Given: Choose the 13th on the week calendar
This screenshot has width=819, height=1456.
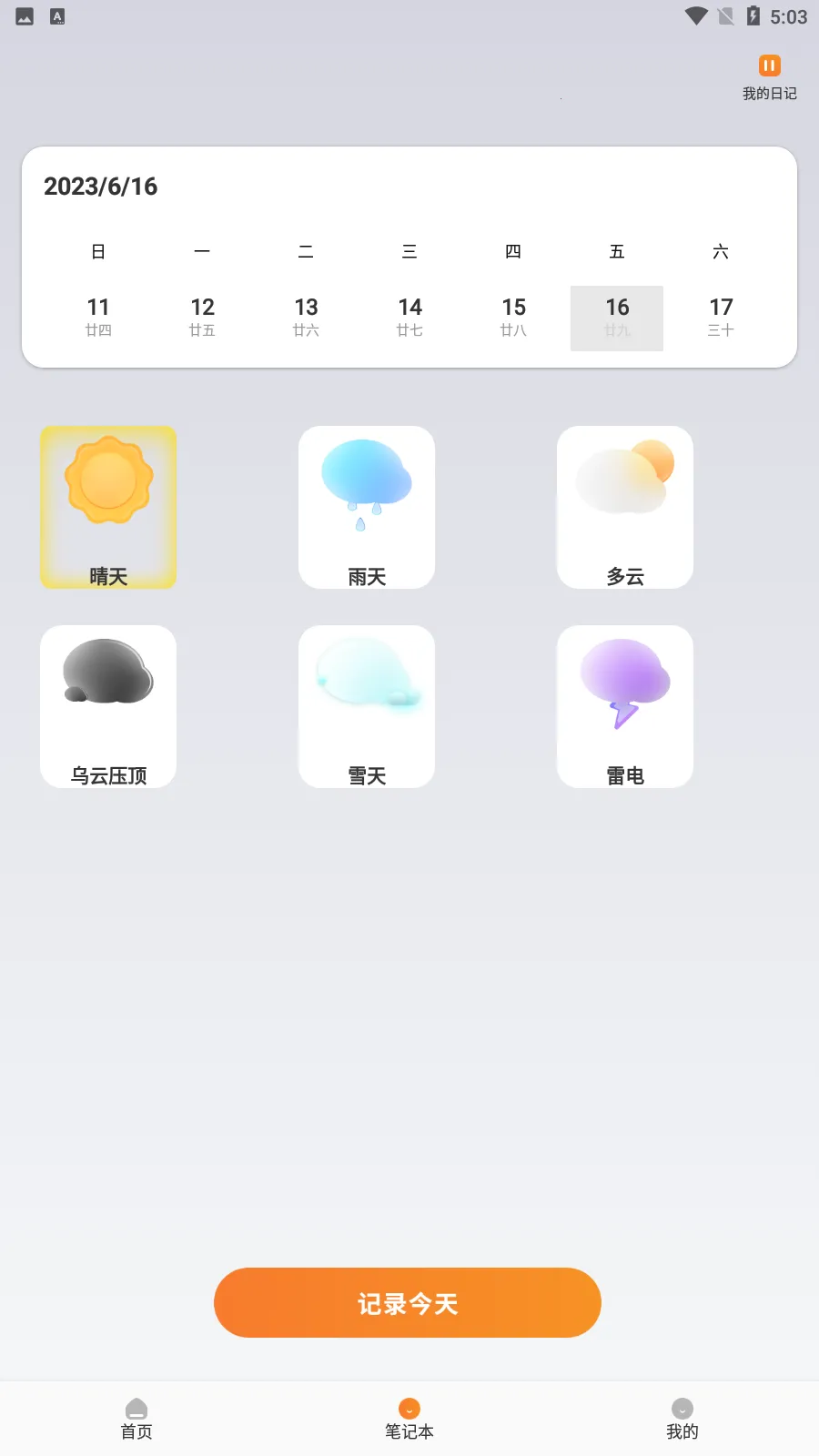Looking at the screenshot, I should coord(306,318).
